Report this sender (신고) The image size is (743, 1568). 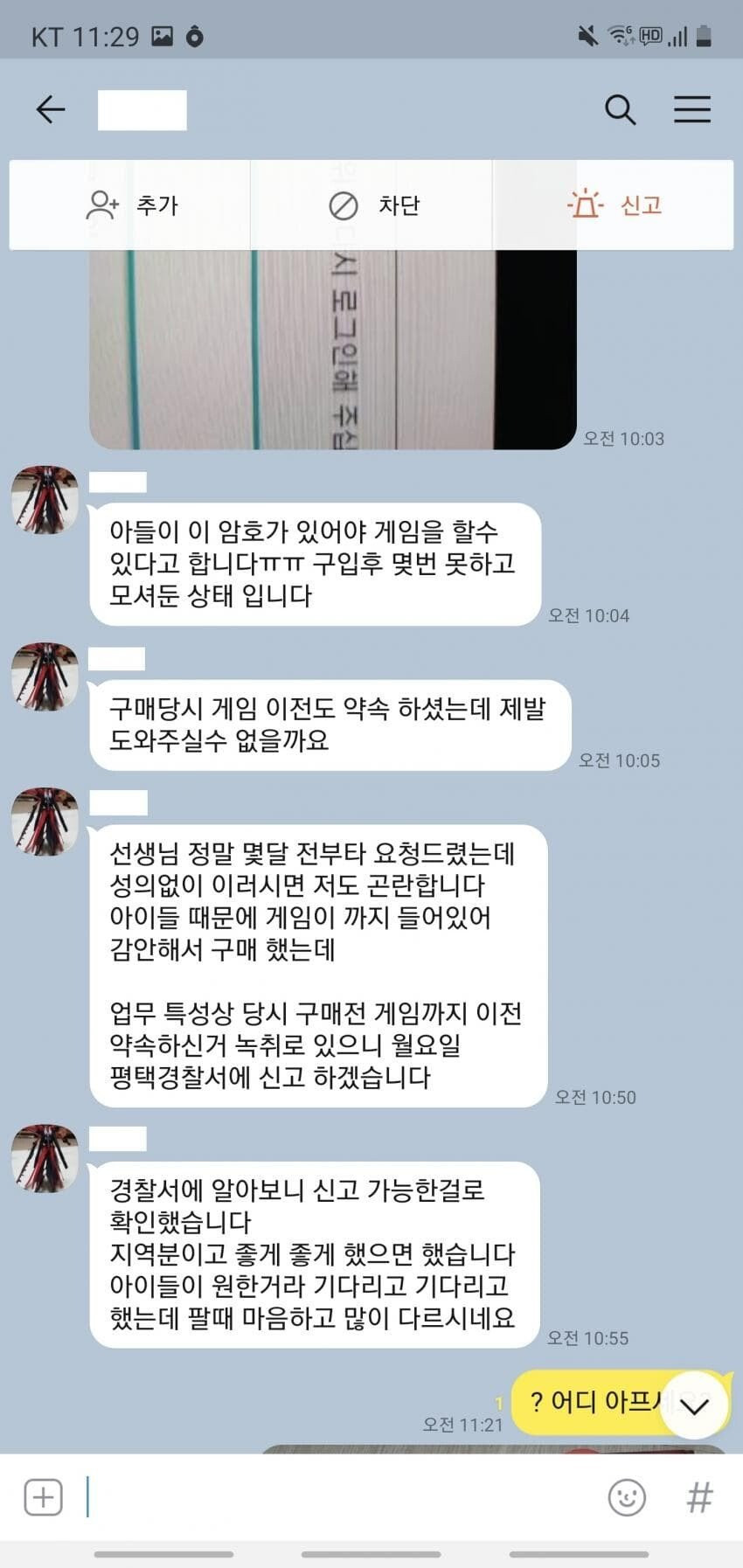[x=615, y=205]
